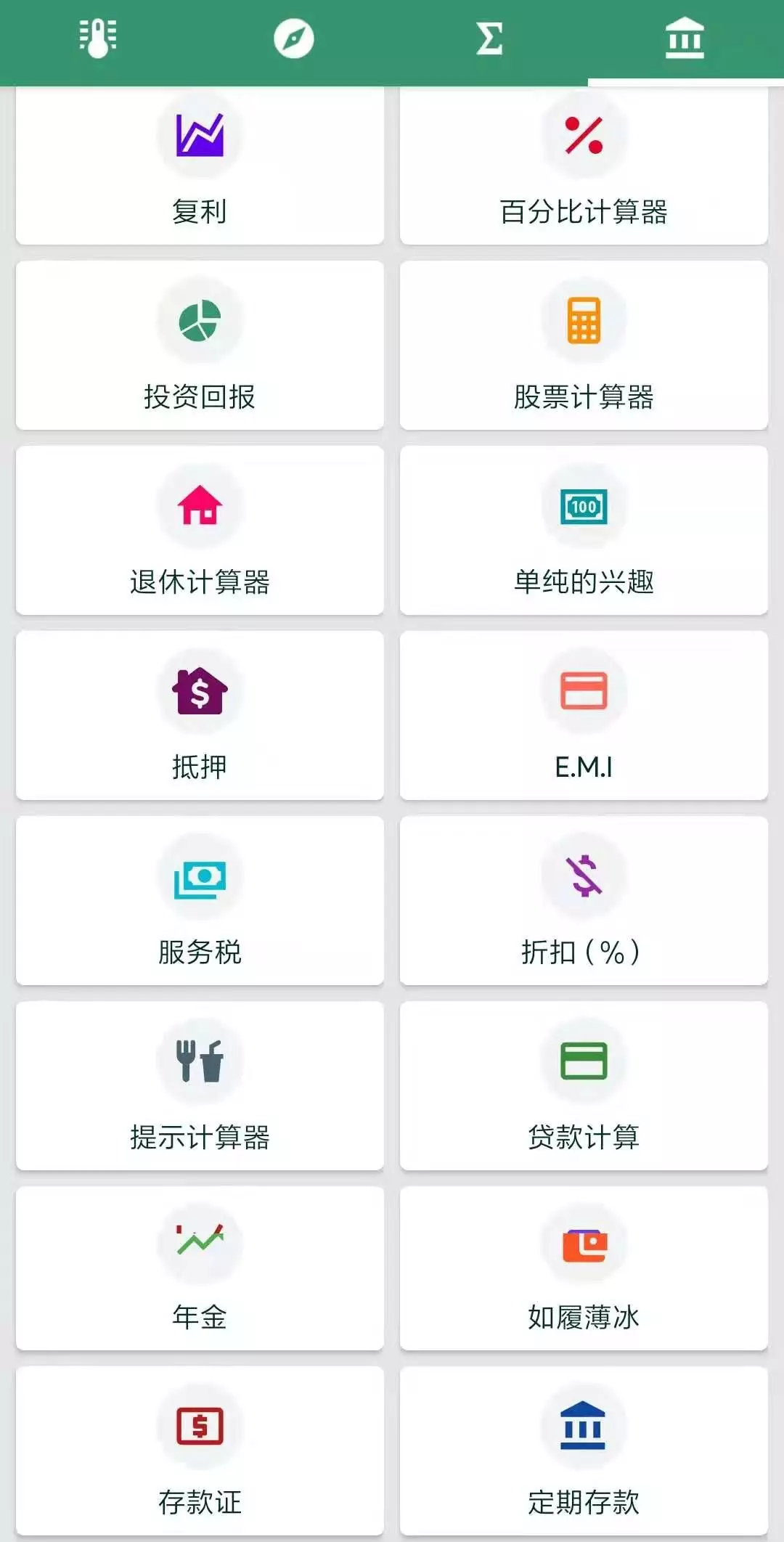Open 提示计算器
The image size is (784, 1542).
[200, 1086]
